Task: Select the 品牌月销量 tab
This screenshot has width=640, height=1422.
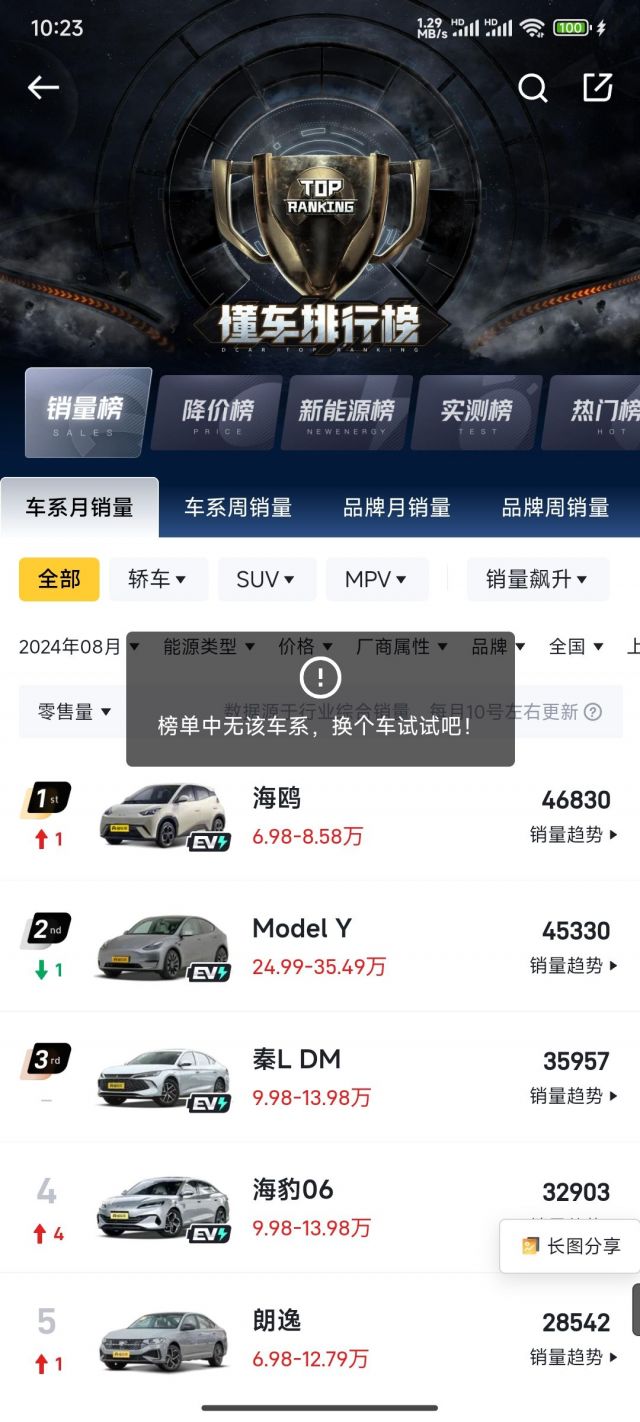Action: [x=397, y=507]
